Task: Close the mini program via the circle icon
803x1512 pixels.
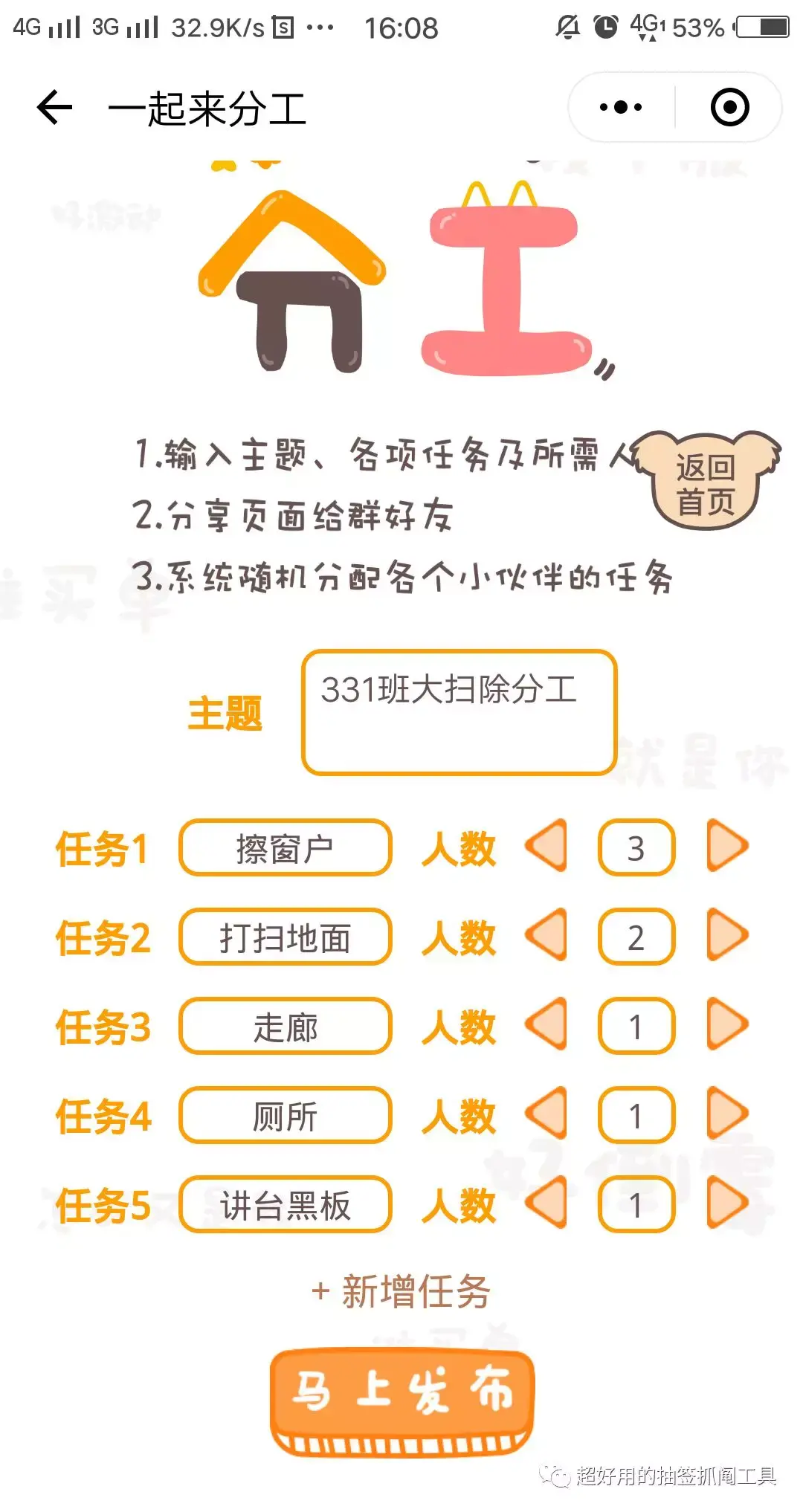Action: pyautogui.click(x=729, y=108)
